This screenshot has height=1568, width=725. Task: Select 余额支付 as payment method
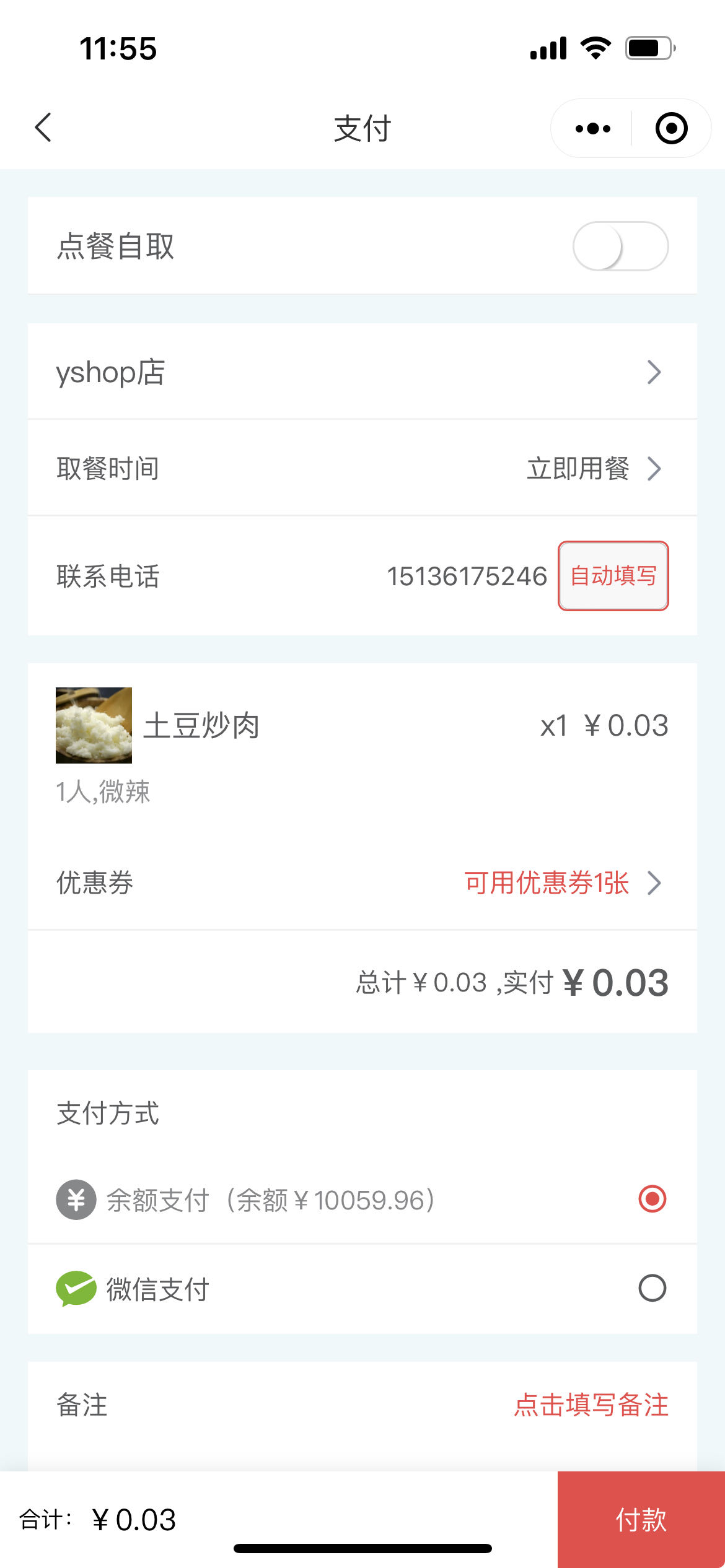click(652, 1199)
